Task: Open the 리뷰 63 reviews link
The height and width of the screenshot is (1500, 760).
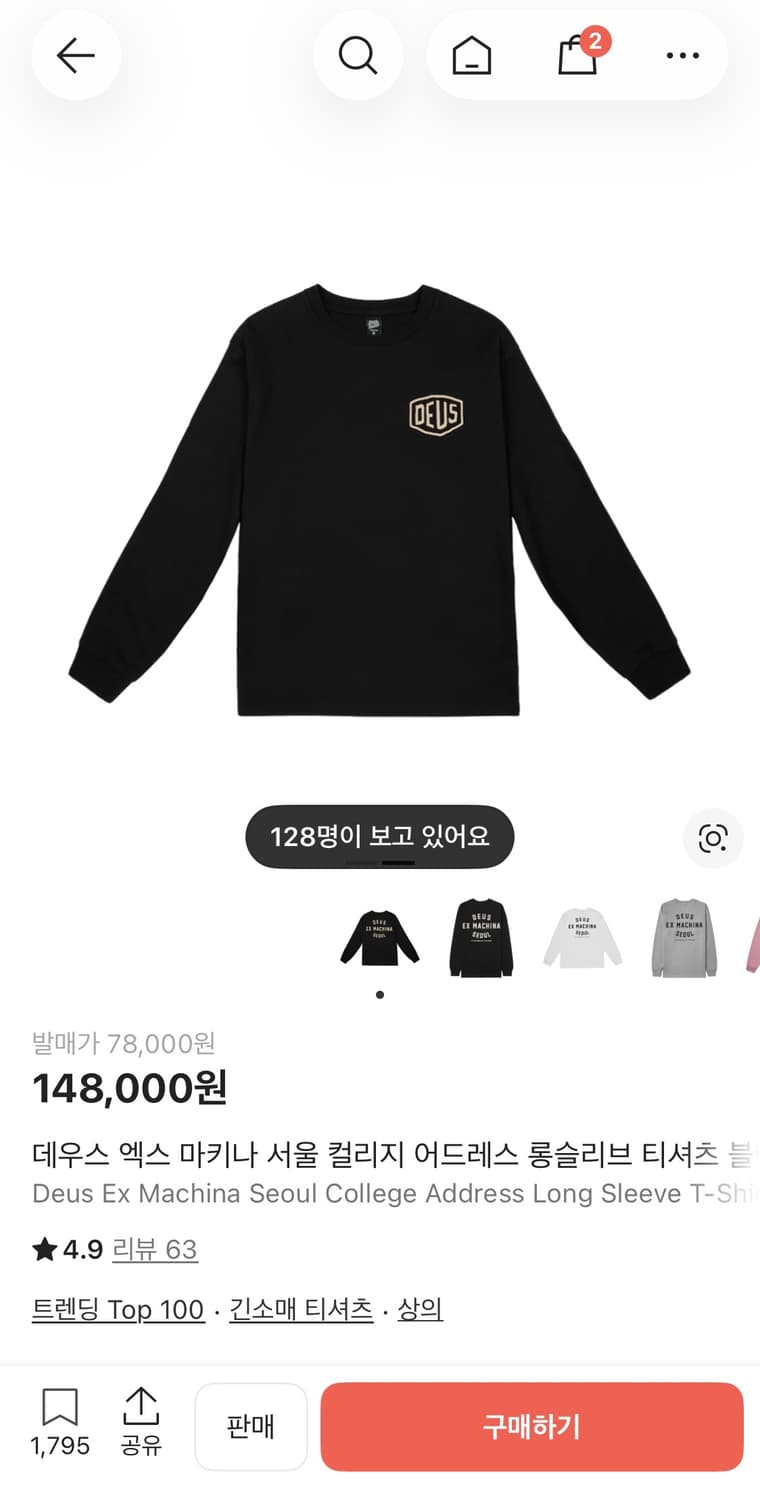Action: tap(155, 1249)
